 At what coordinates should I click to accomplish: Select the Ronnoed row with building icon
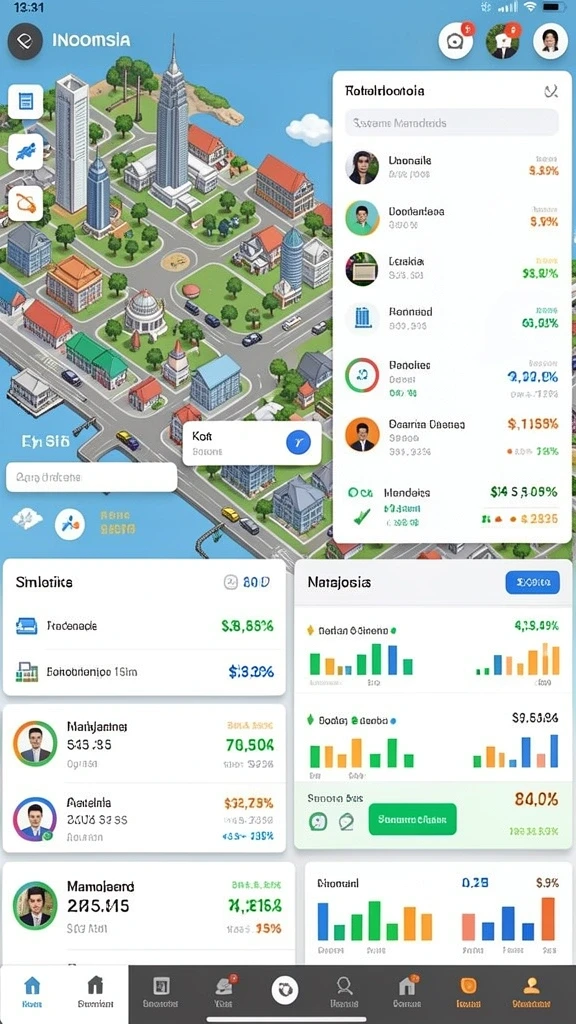(x=451, y=318)
